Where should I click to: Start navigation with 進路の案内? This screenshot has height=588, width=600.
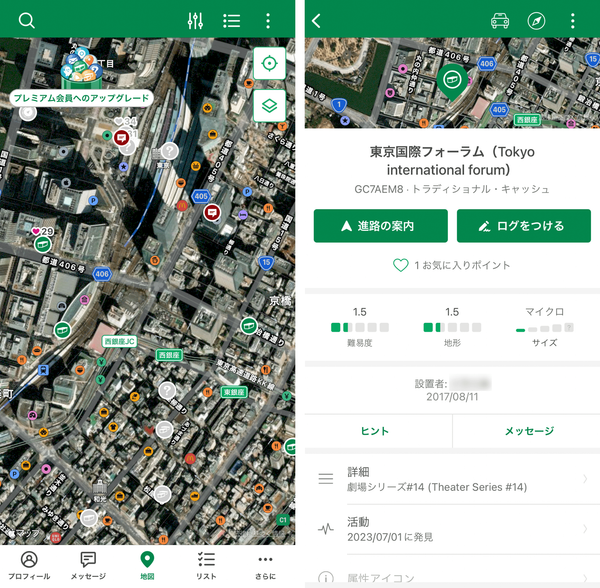click(381, 226)
